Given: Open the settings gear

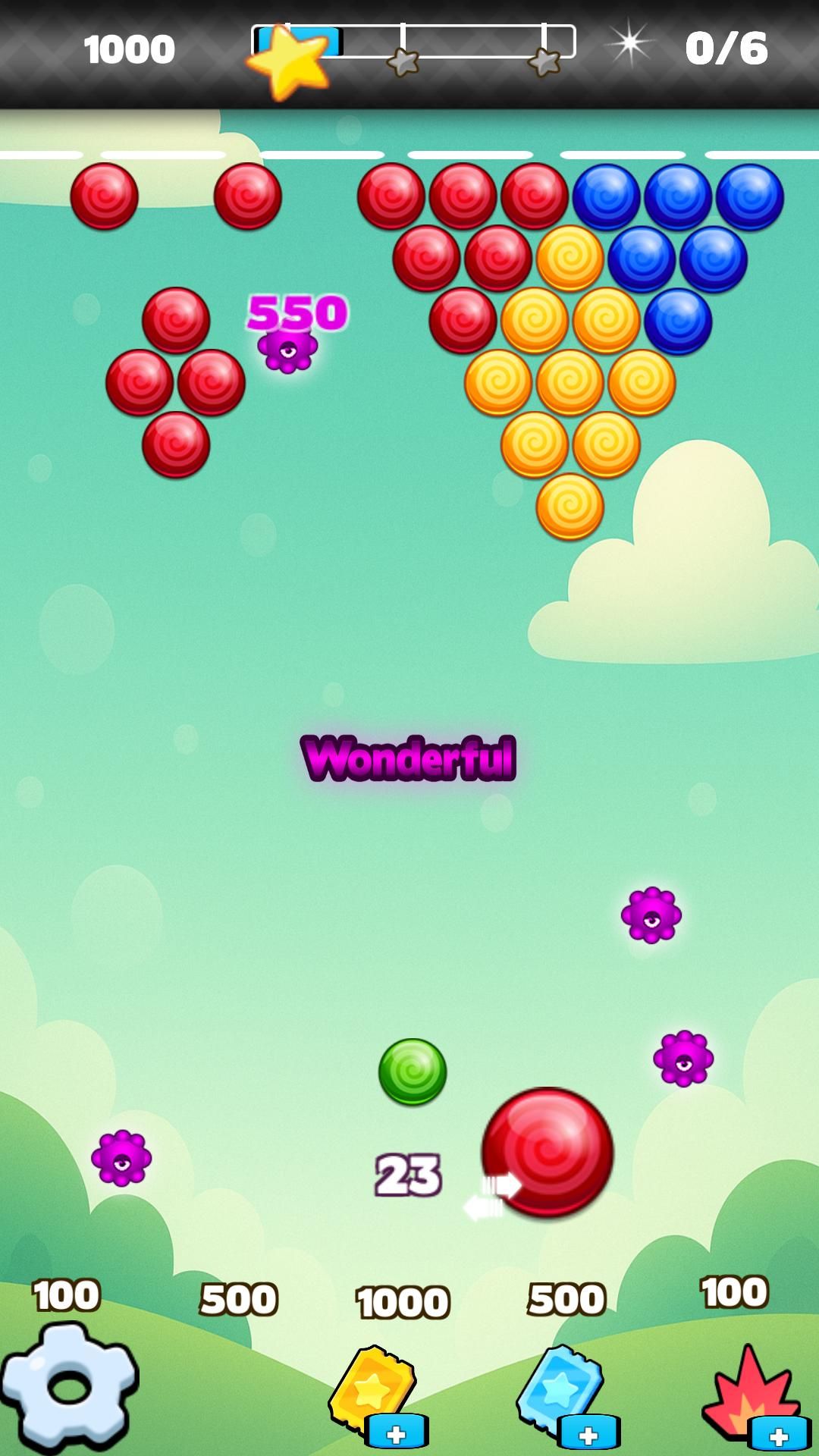Looking at the screenshot, I should pos(70,1386).
